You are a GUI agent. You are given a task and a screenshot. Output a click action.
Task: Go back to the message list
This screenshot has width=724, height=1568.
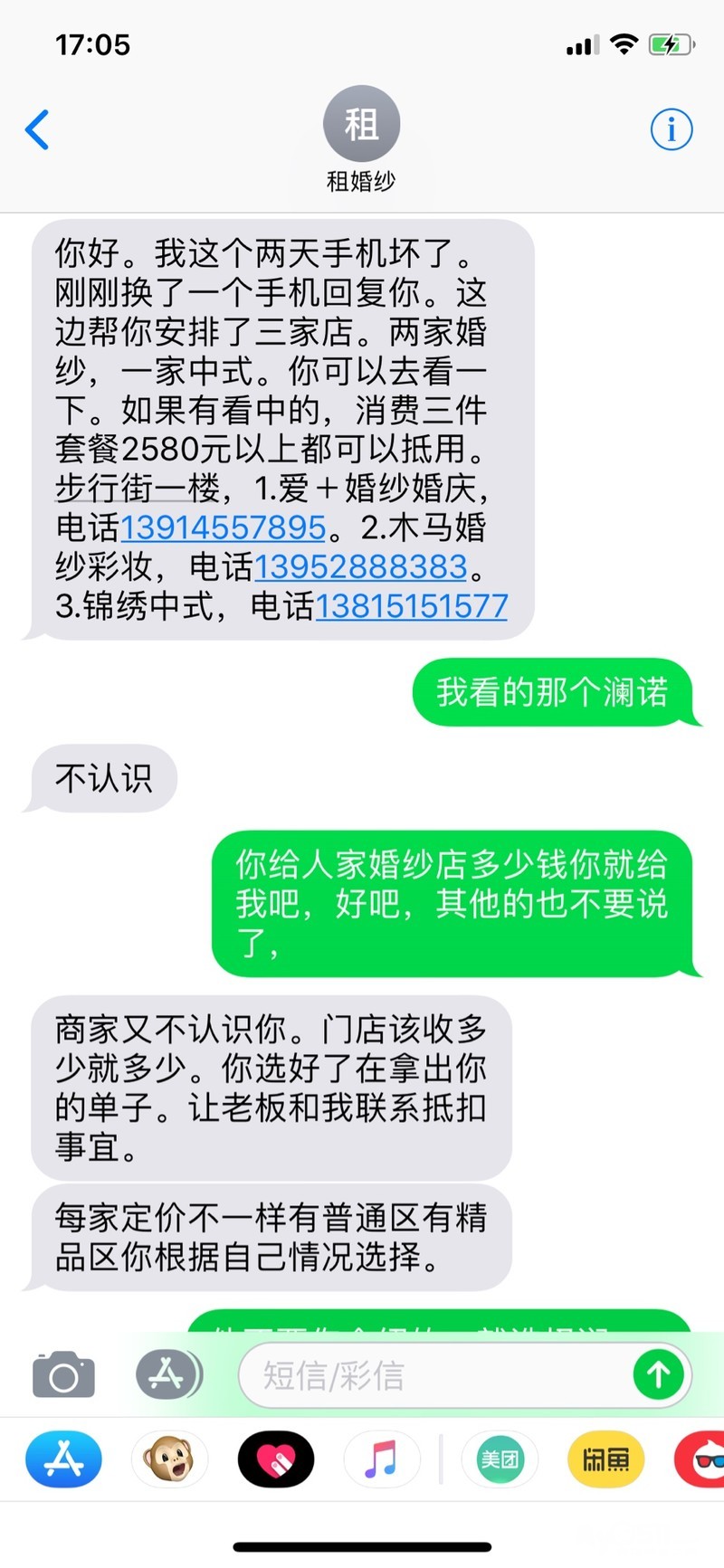coord(37,130)
